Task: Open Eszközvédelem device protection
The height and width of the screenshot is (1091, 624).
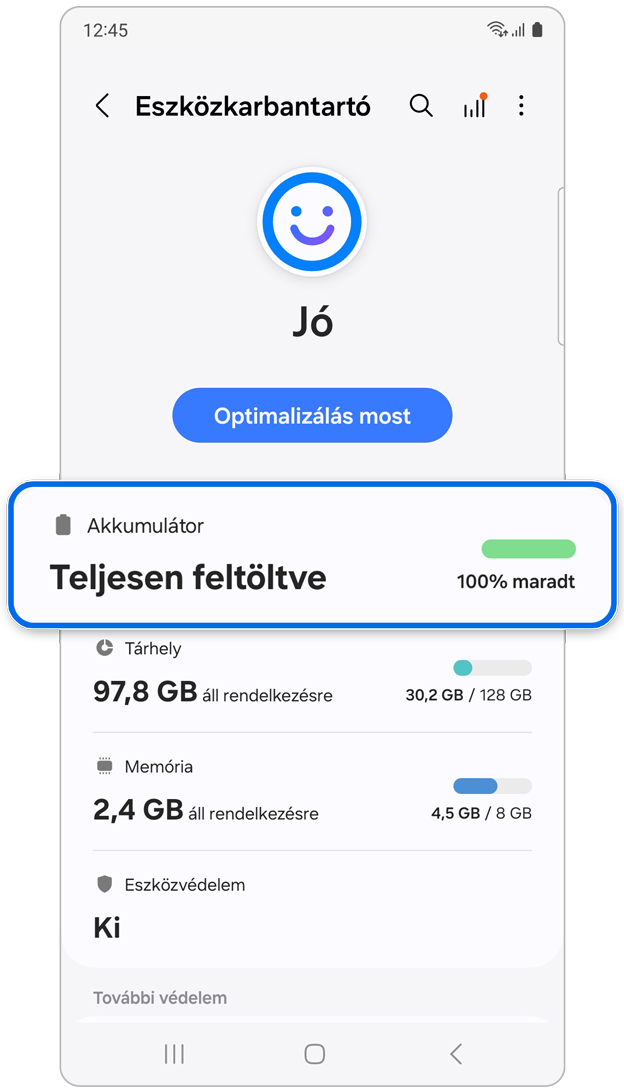Action: [312, 908]
